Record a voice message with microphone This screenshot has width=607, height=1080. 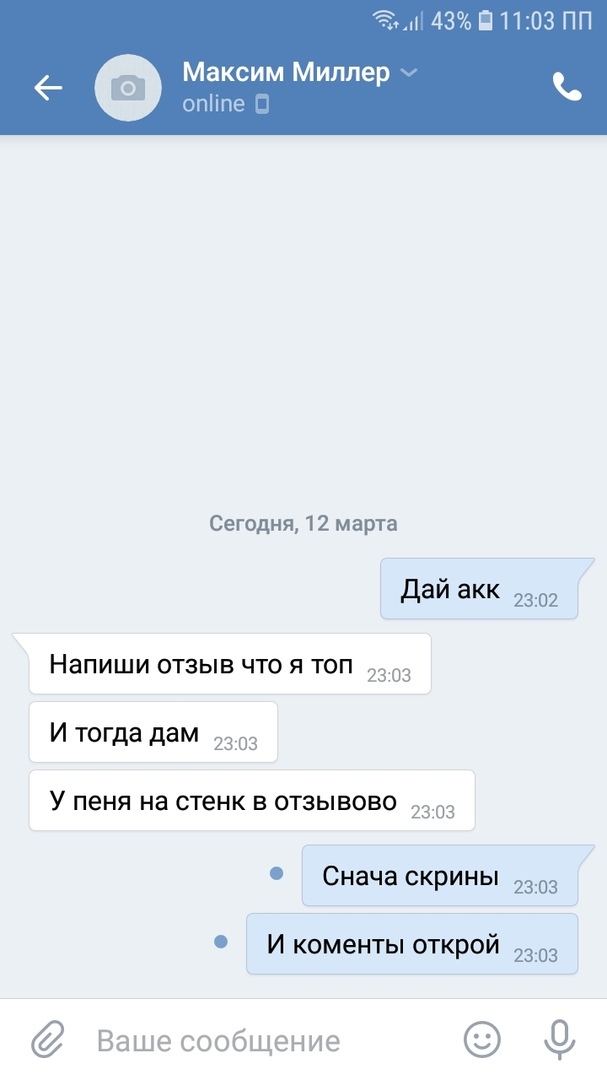(559, 1041)
